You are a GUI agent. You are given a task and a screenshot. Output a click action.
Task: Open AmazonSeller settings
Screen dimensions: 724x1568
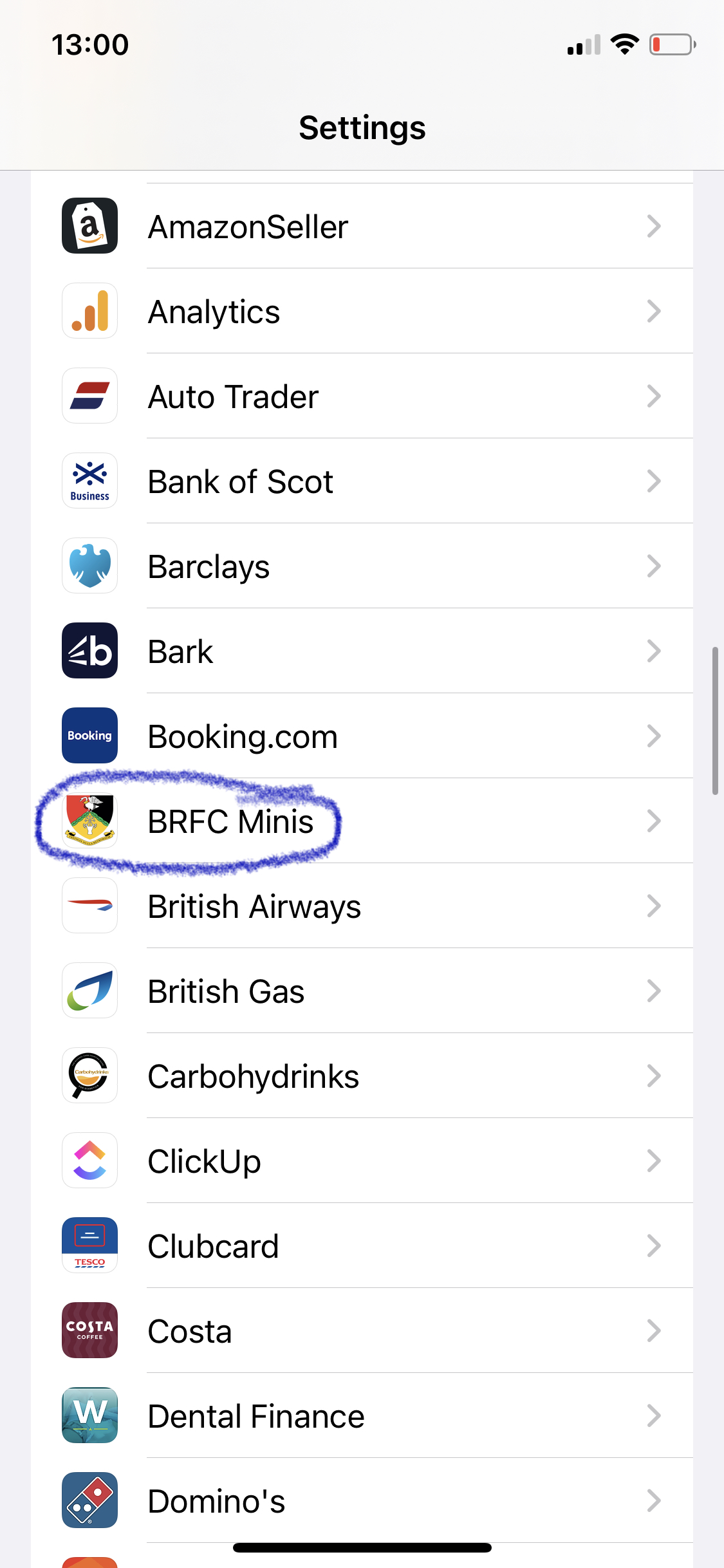point(362,226)
